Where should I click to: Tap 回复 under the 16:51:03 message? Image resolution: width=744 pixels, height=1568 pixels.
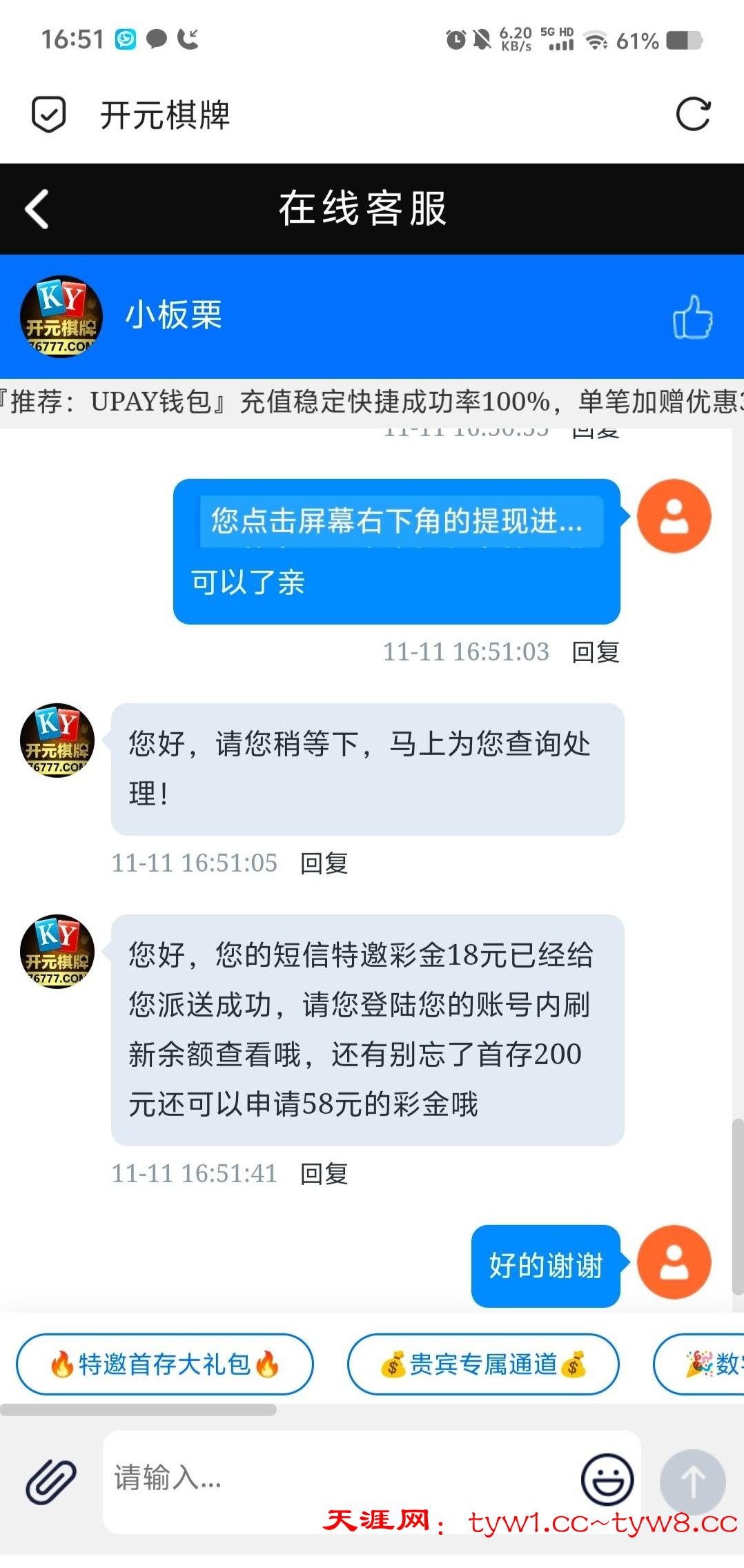[596, 651]
